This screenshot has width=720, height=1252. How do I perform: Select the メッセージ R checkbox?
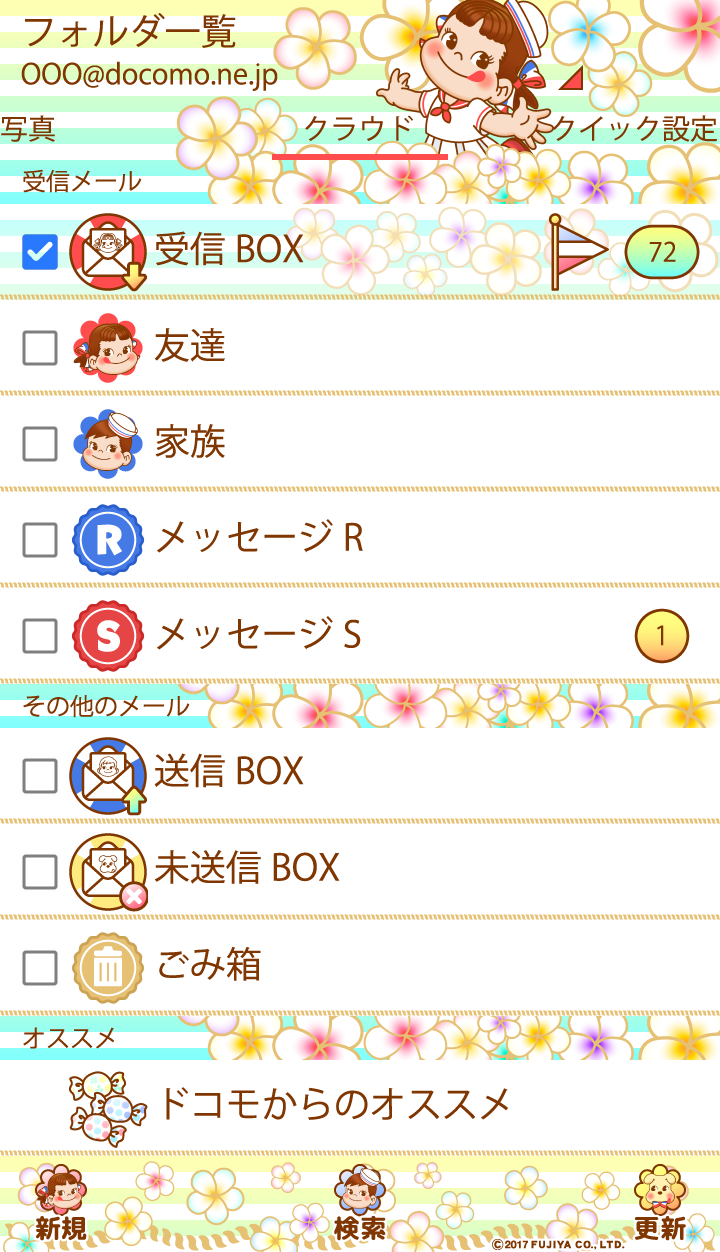tap(40, 539)
